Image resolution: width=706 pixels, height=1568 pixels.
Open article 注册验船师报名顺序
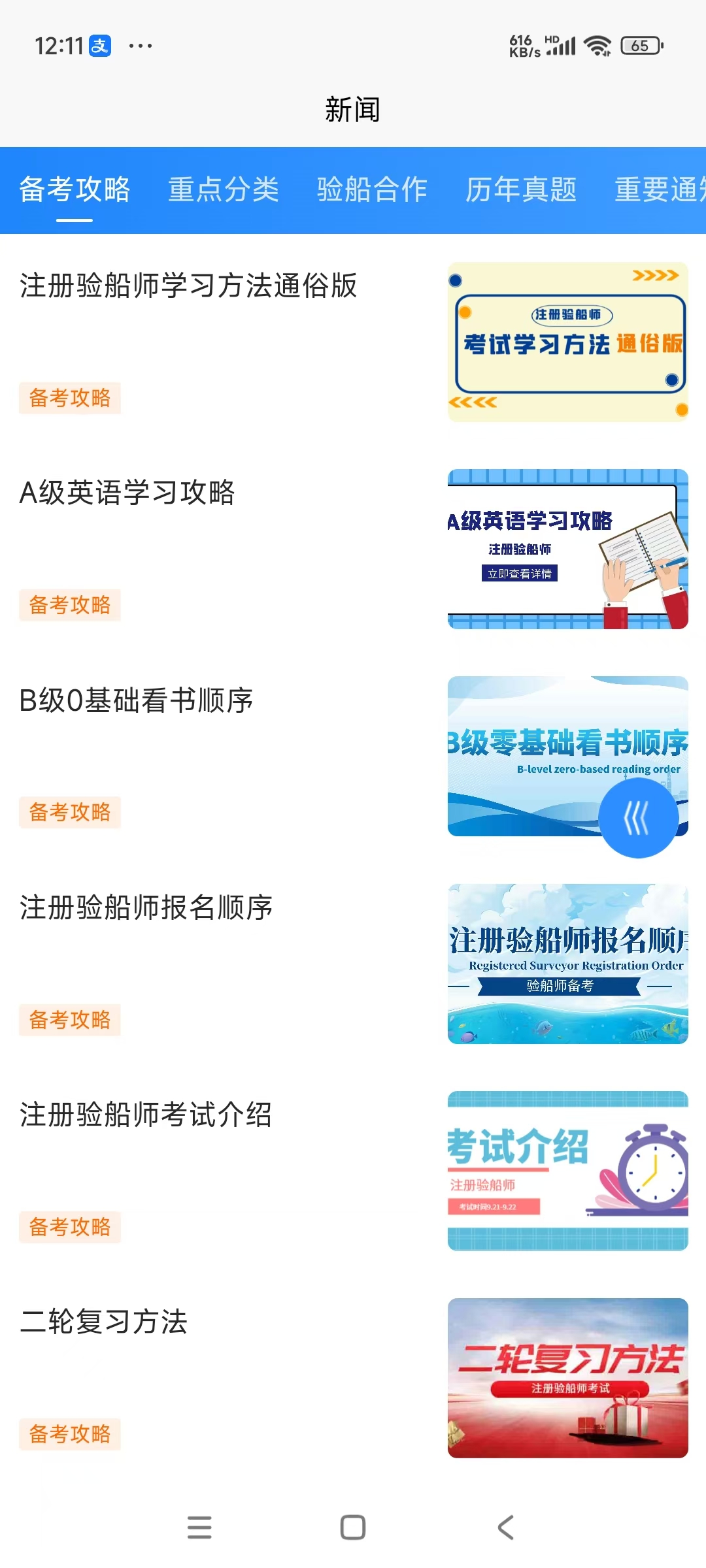146,908
